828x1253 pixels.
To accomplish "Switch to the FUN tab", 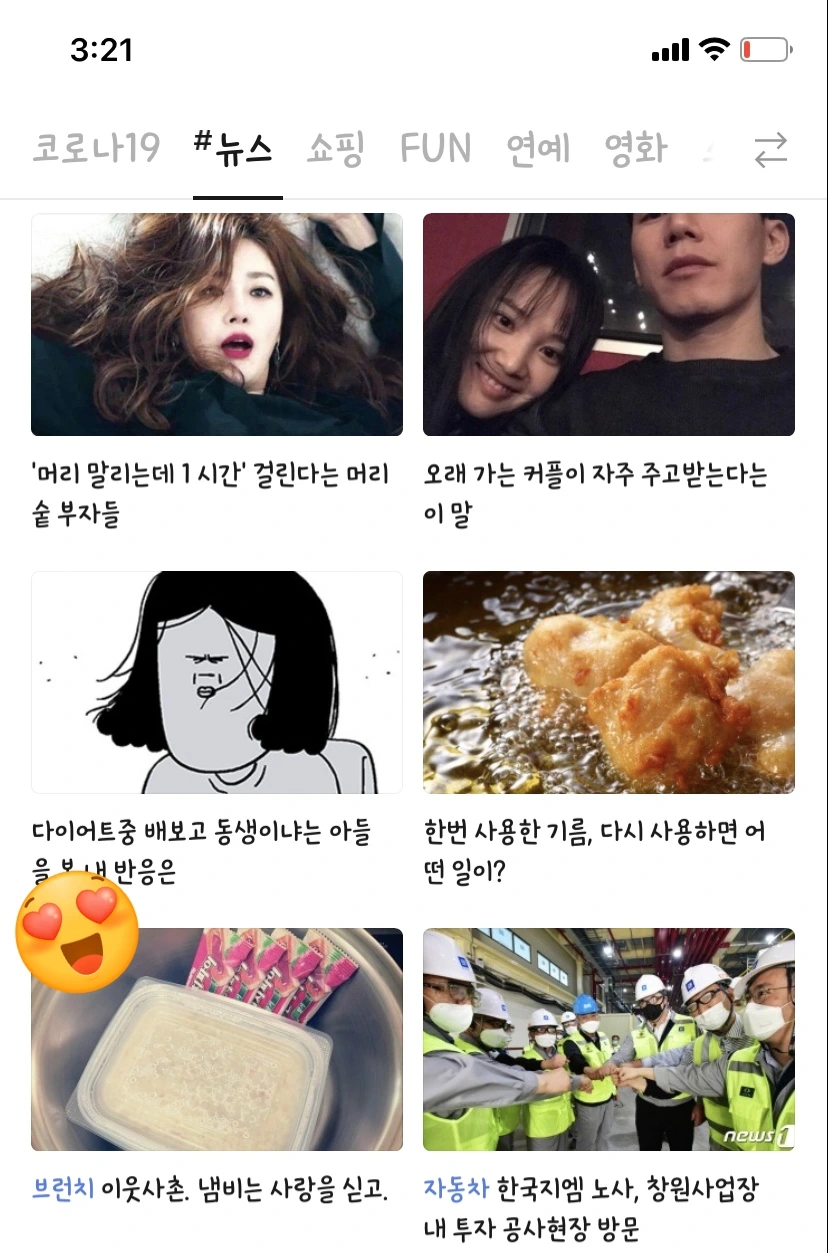I will (x=435, y=150).
